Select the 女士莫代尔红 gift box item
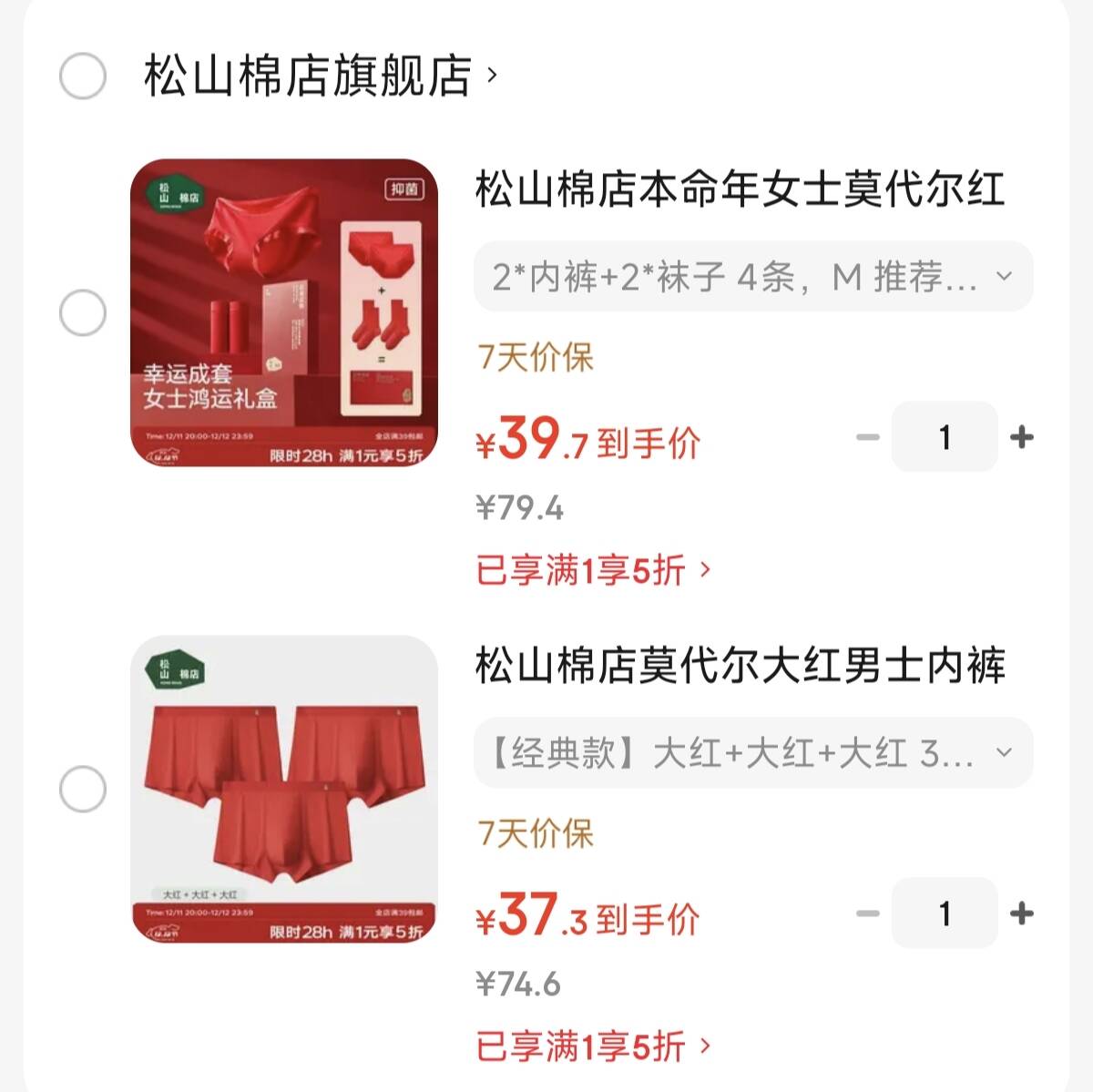1093x1092 pixels. [83, 313]
